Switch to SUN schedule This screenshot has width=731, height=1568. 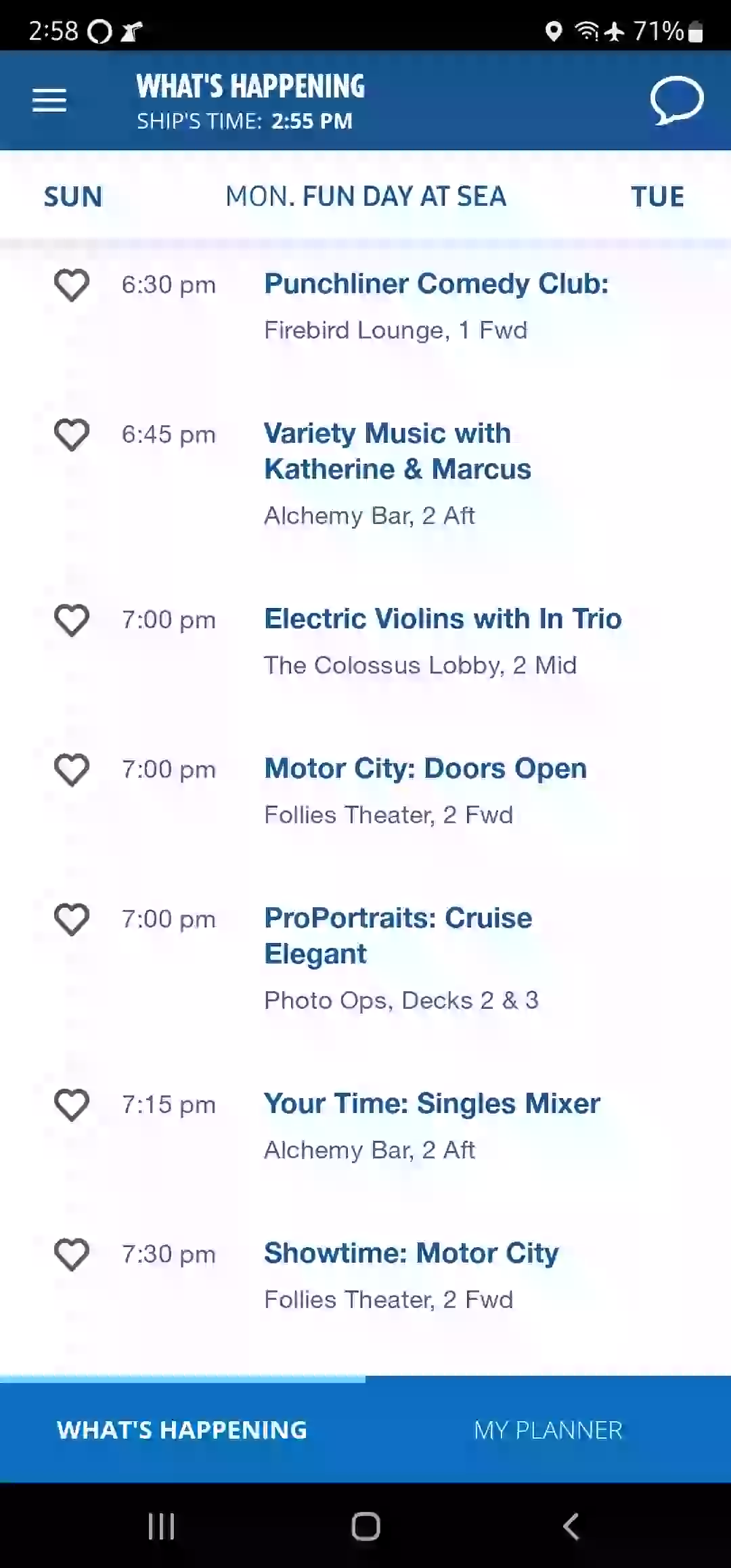[73, 197]
